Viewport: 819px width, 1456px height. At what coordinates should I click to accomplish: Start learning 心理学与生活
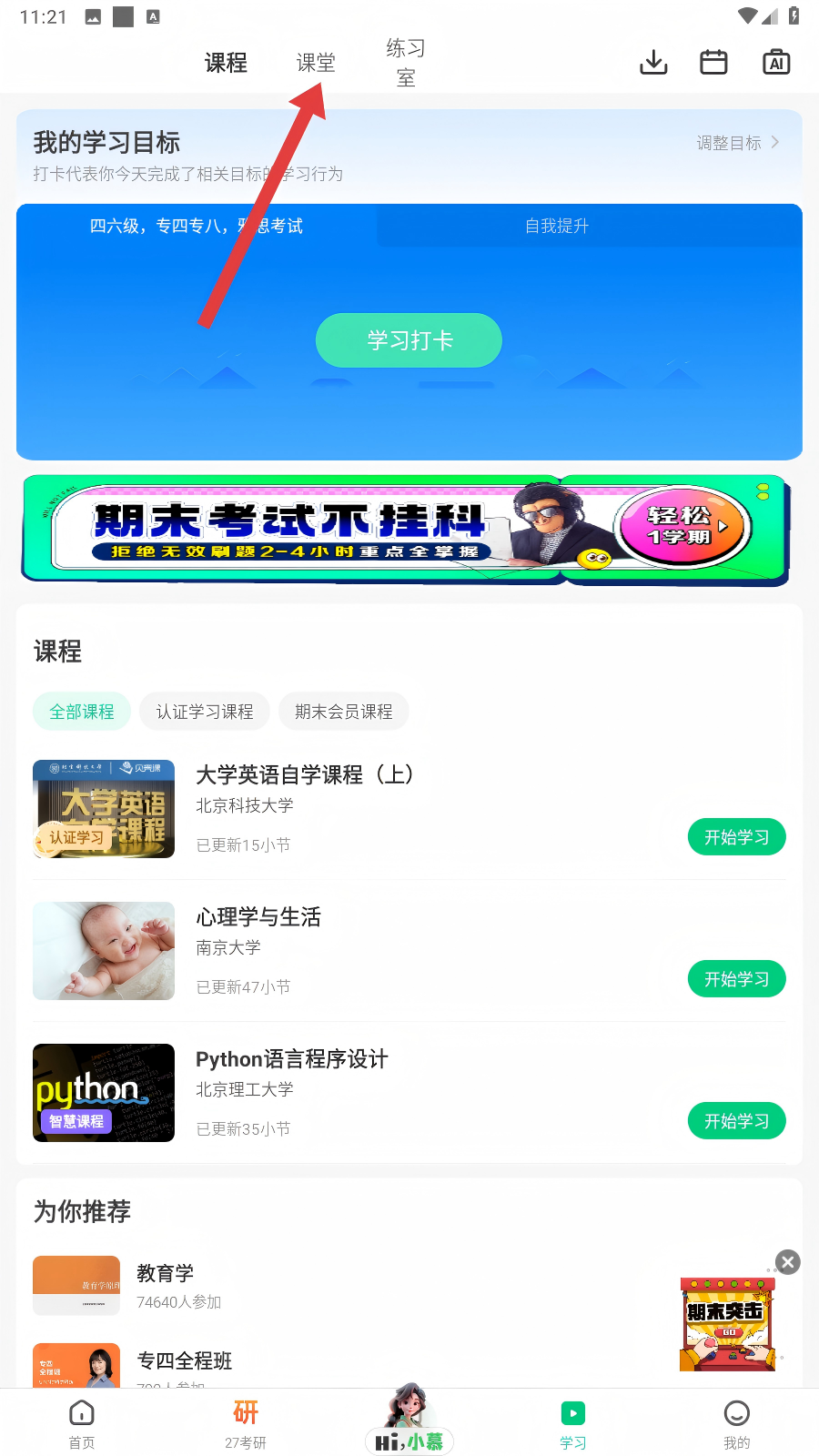tap(736, 979)
